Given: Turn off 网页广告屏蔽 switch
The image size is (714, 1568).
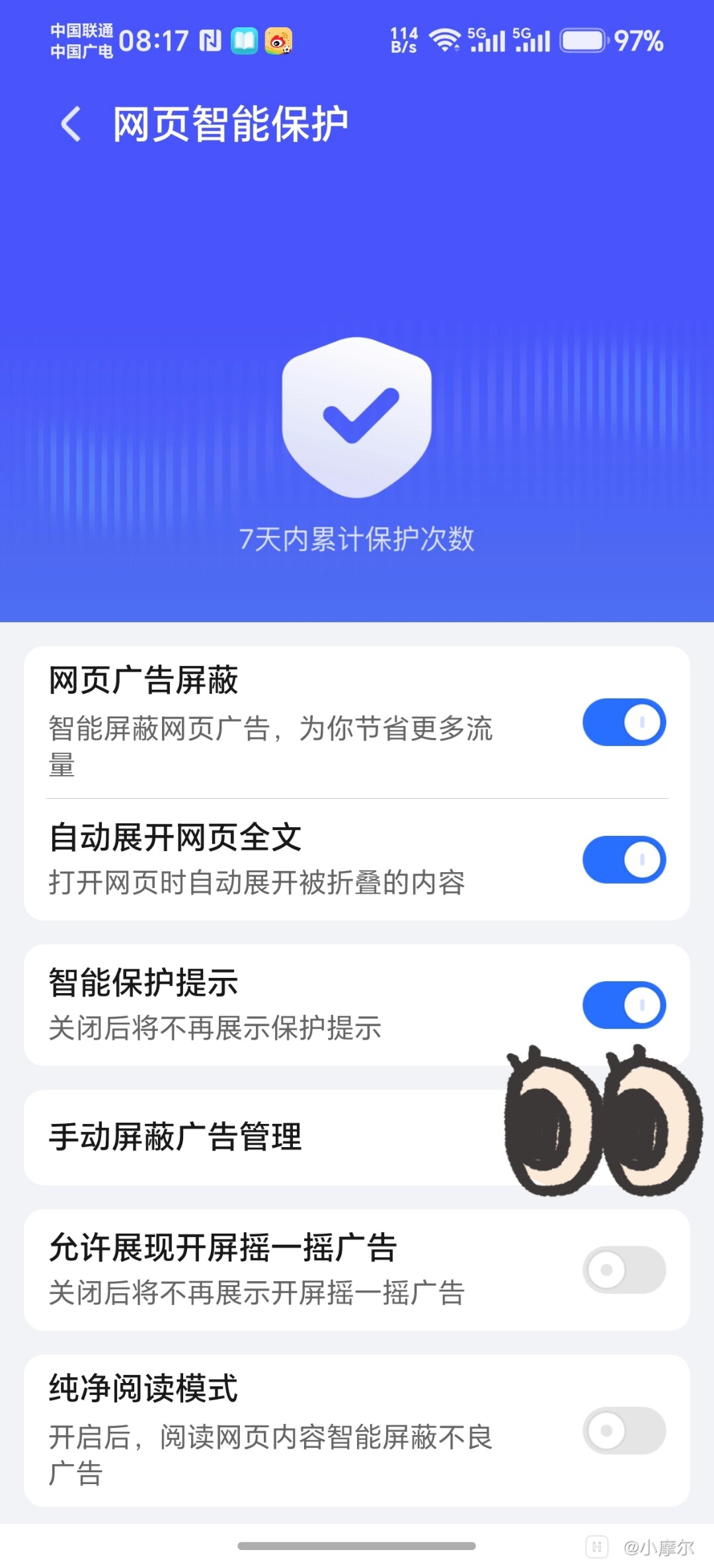Looking at the screenshot, I should (624, 722).
